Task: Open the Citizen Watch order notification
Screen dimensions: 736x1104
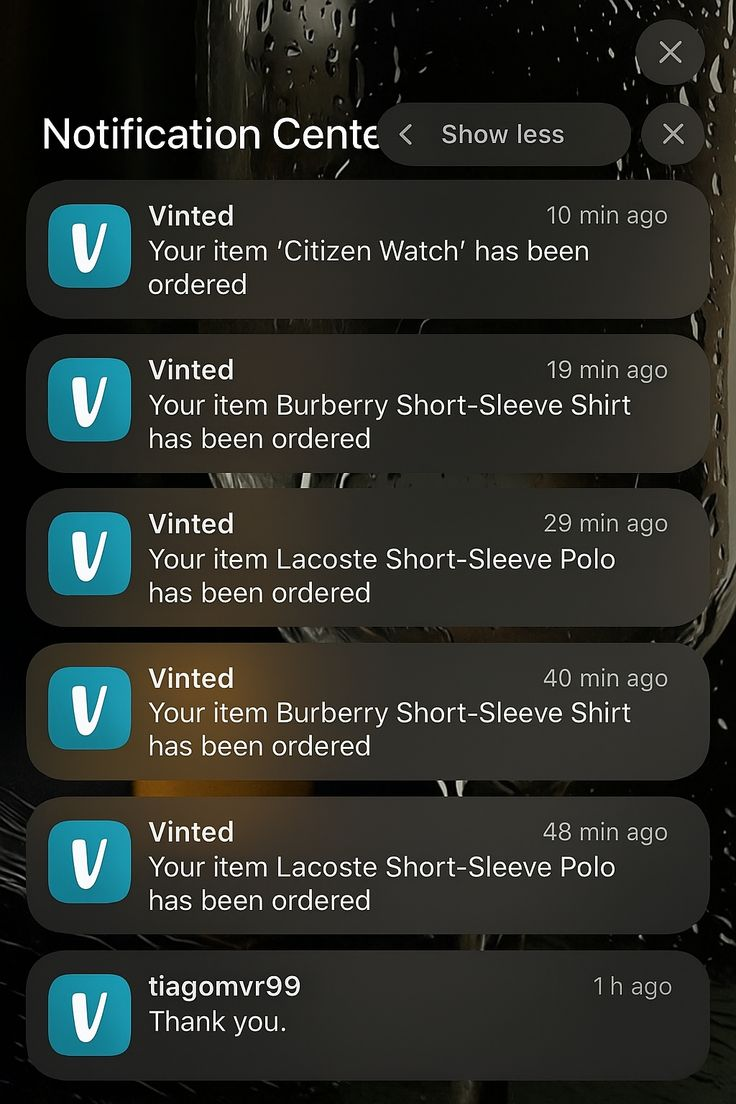Action: pos(368,250)
